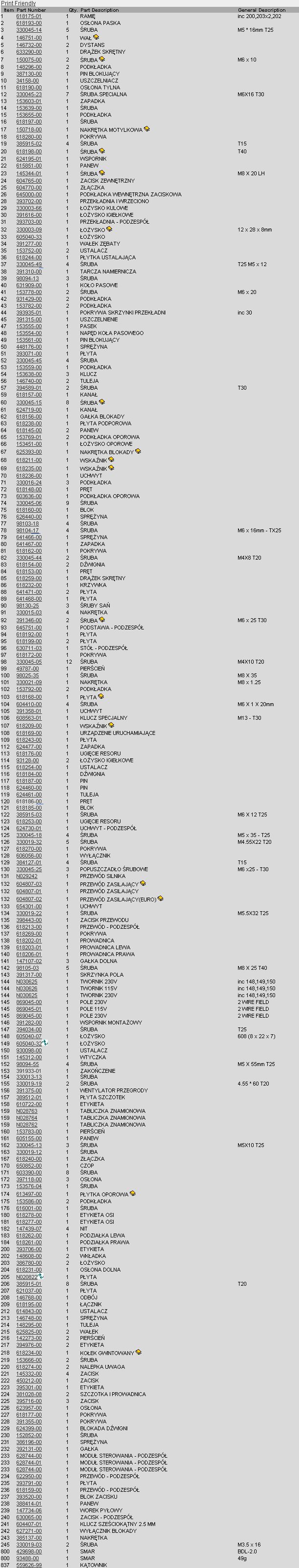
Task: Open part 615851-00 PANEW
Action: 29,165
